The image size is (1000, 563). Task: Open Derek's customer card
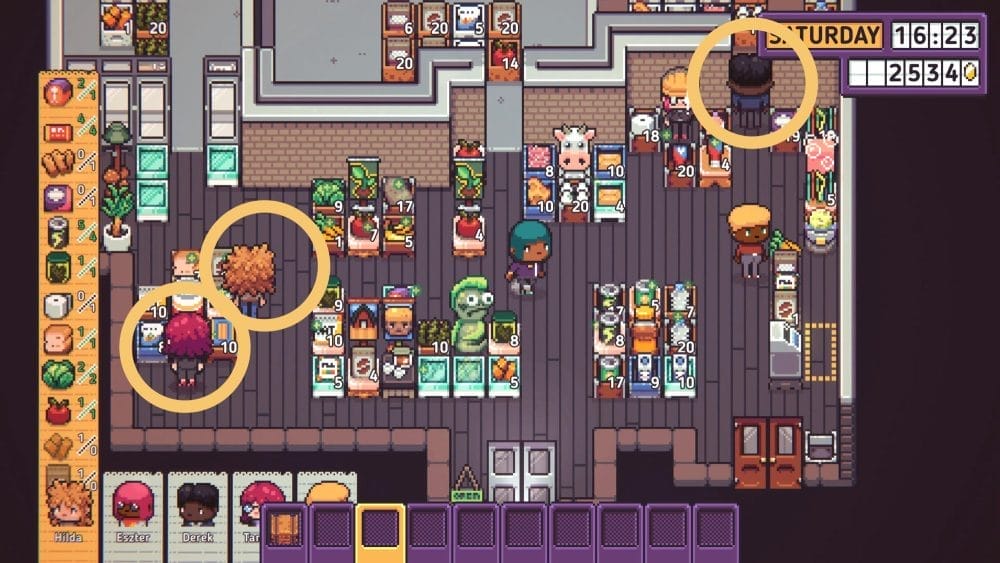[197, 512]
